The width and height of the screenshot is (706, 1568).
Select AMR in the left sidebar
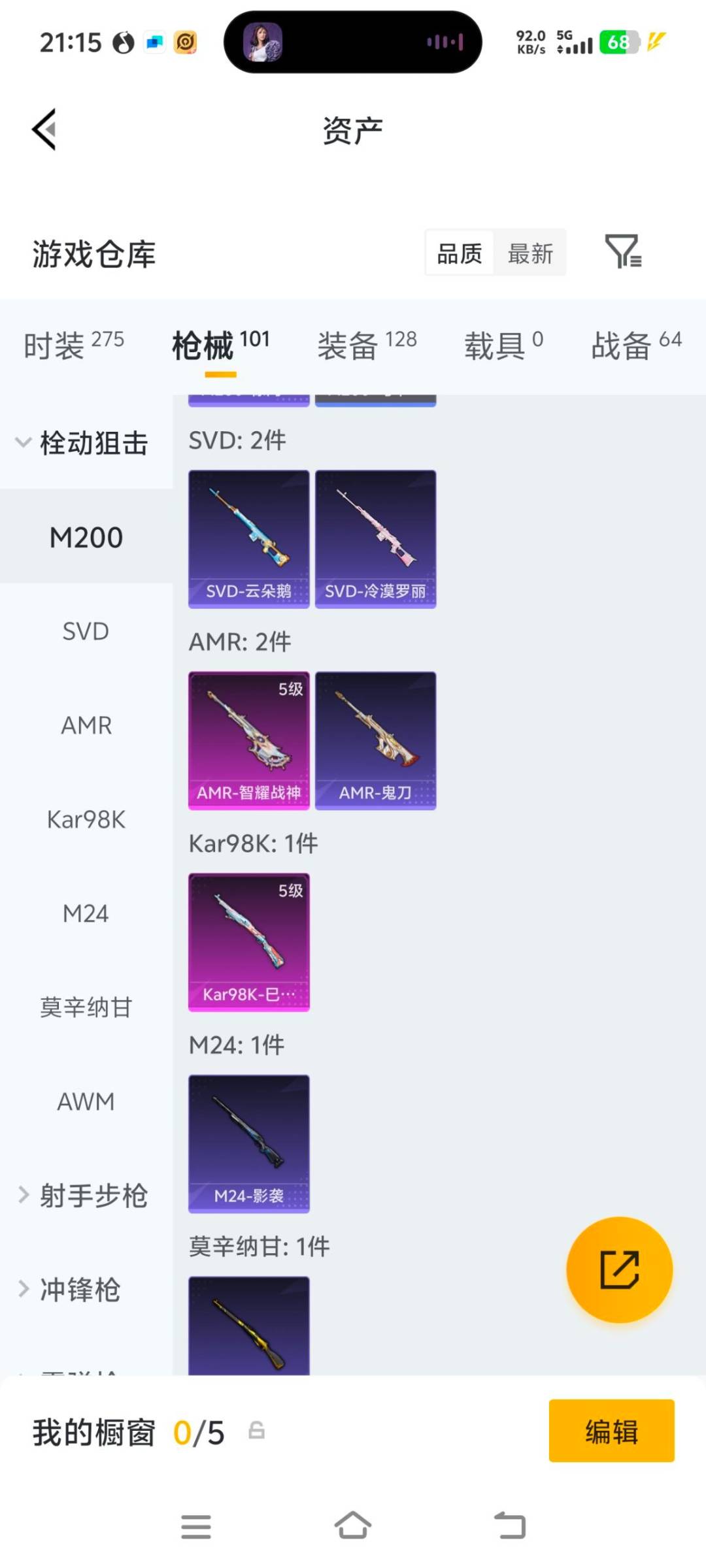tap(86, 725)
